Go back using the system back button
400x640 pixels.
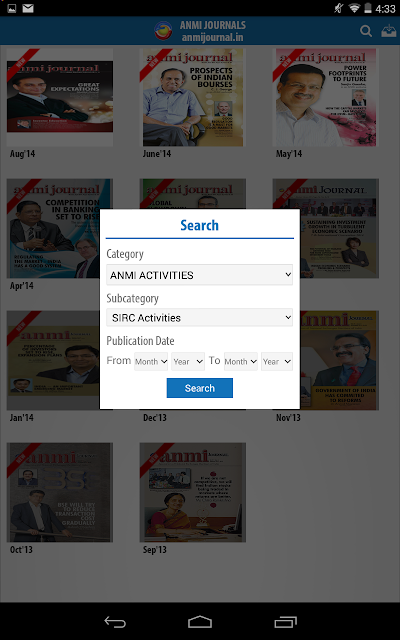(x=115, y=622)
